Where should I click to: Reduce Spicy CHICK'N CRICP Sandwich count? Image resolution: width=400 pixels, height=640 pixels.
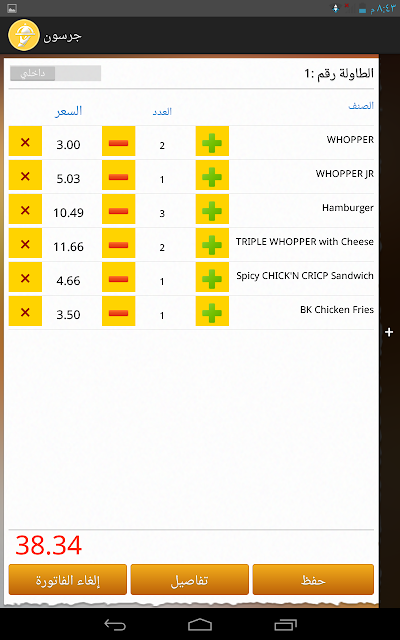coord(118,278)
